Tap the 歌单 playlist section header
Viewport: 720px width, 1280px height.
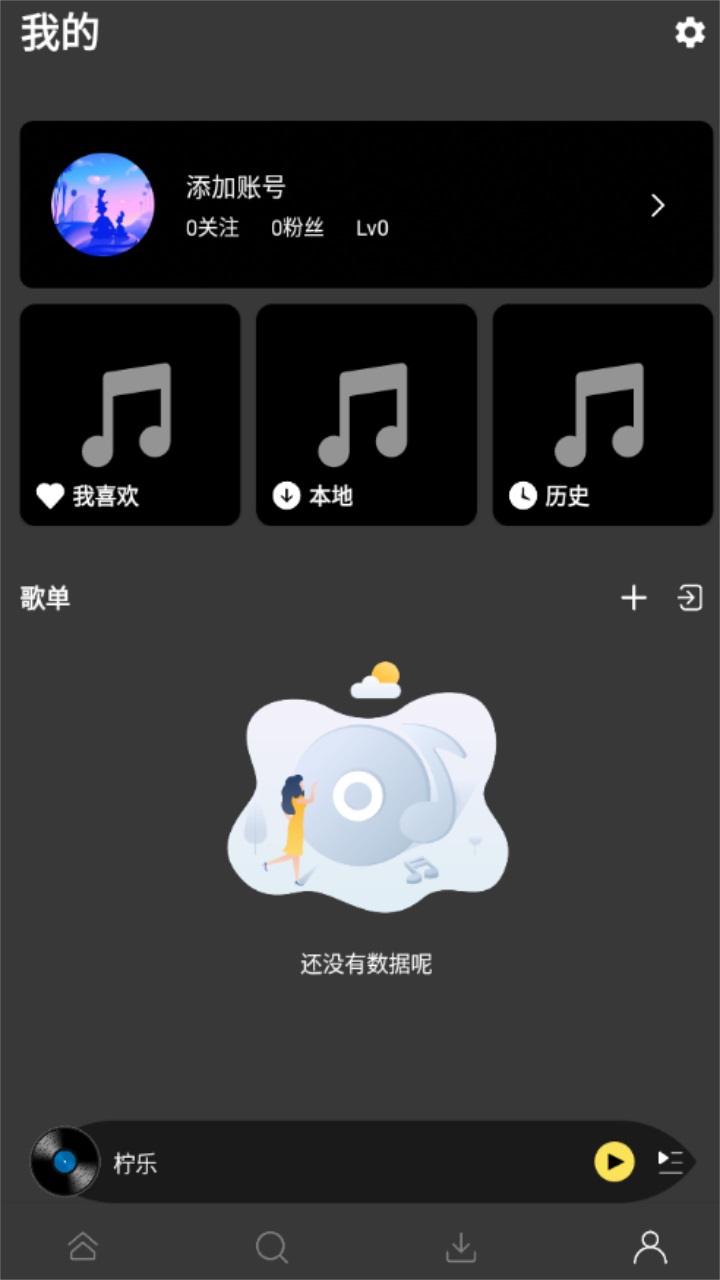tap(44, 598)
